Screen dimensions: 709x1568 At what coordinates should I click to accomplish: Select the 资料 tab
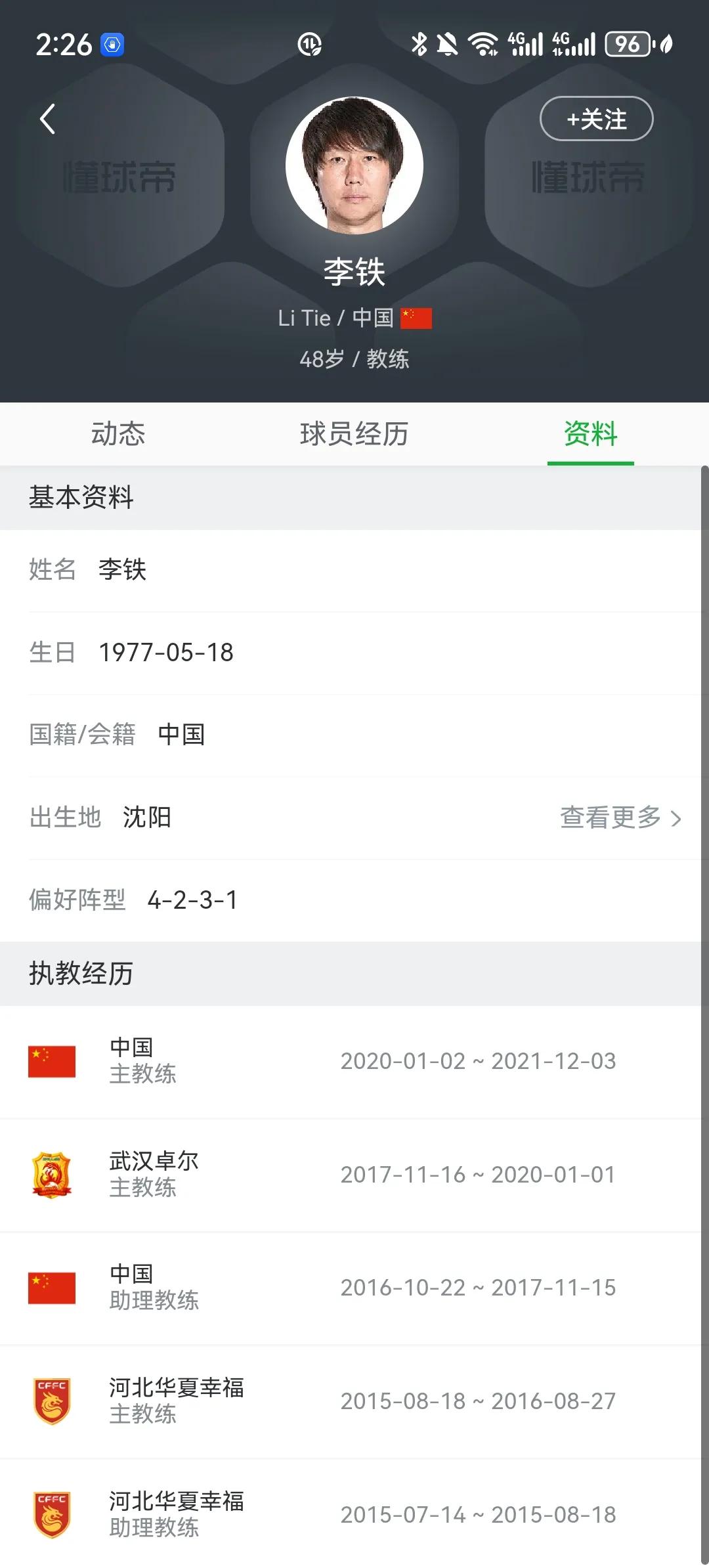click(x=591, y=434)
